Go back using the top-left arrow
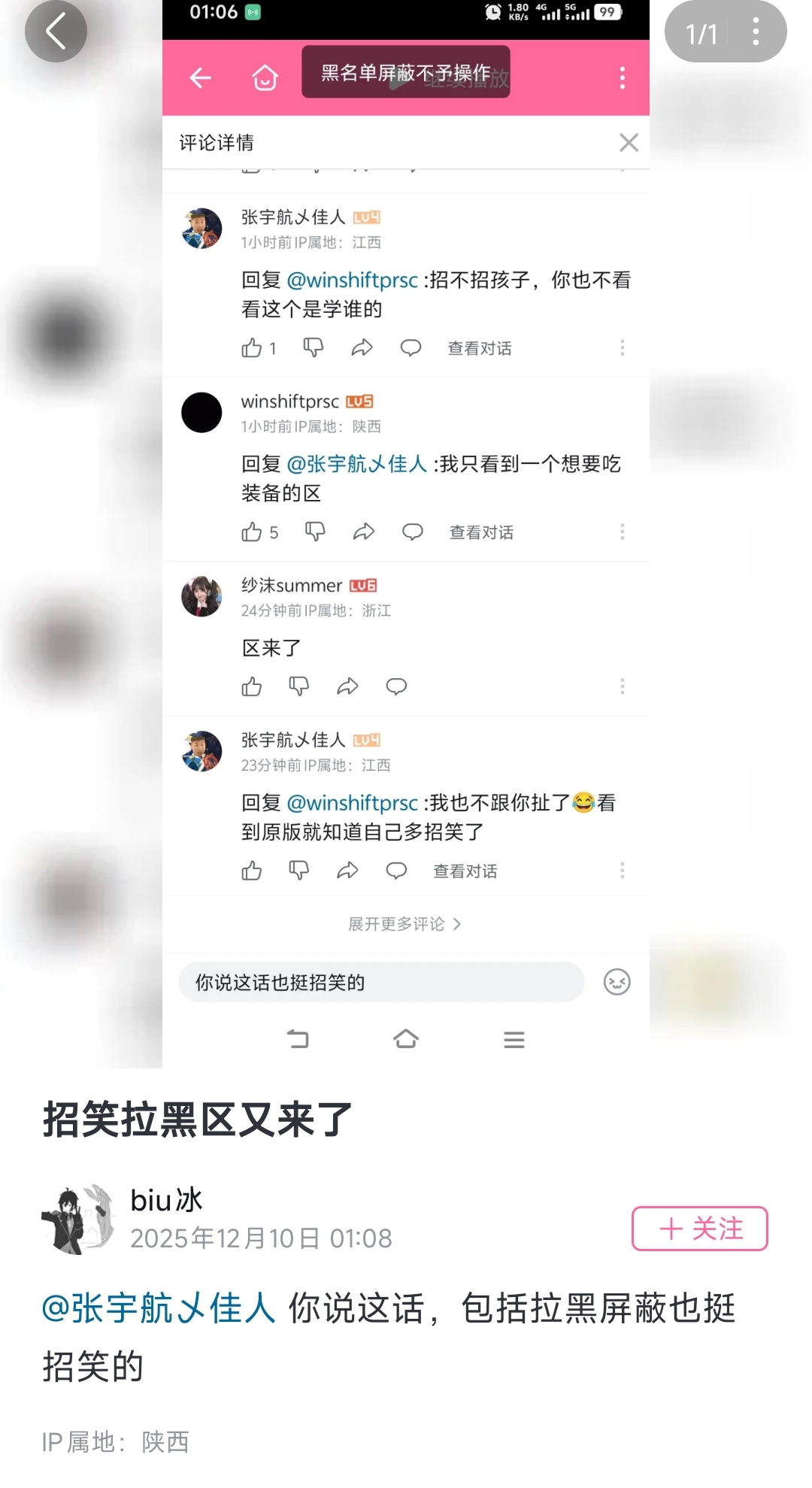812x1488 pixels. (56, 32)
